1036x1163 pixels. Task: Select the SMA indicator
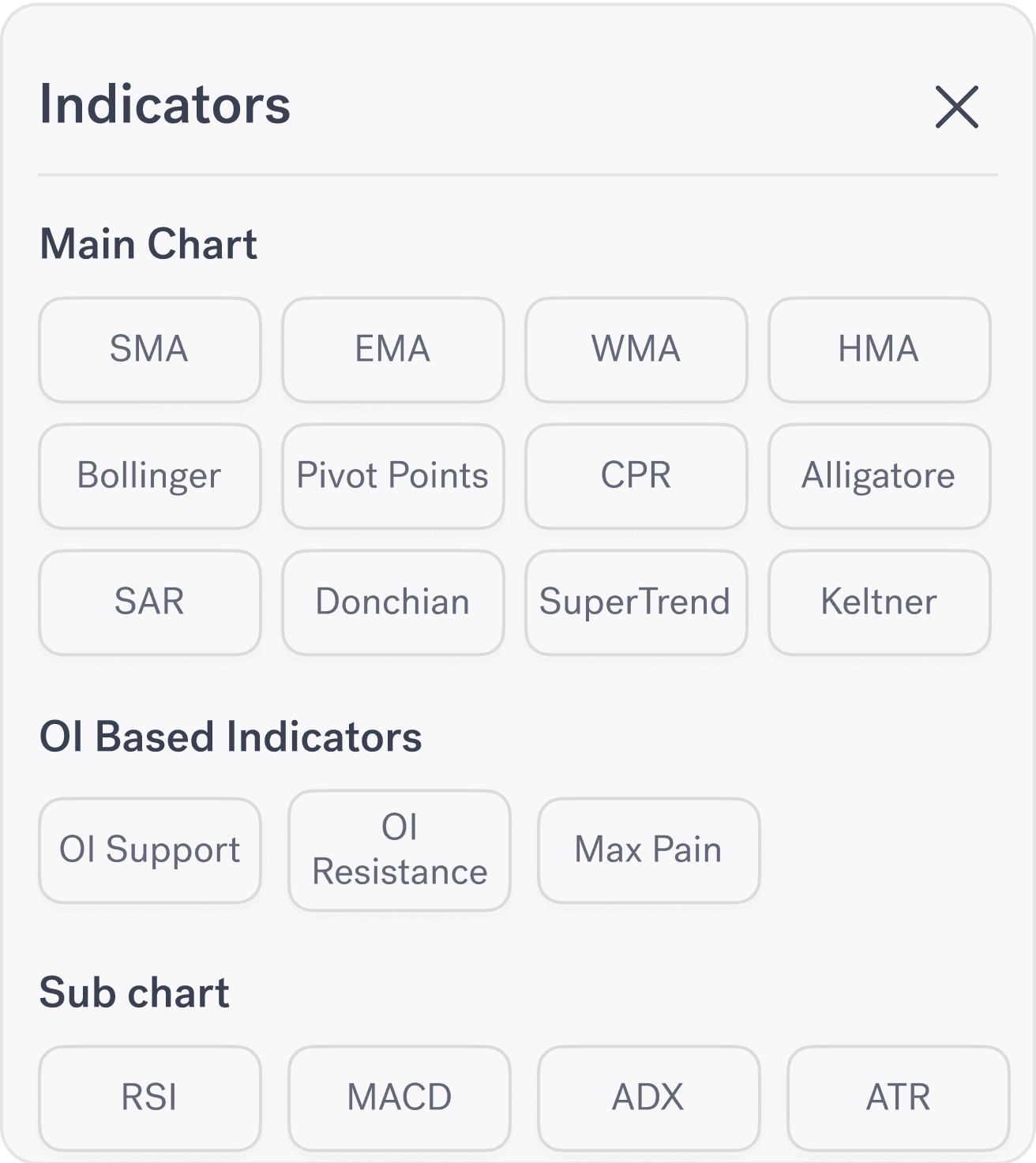click(x=150, y=350)
